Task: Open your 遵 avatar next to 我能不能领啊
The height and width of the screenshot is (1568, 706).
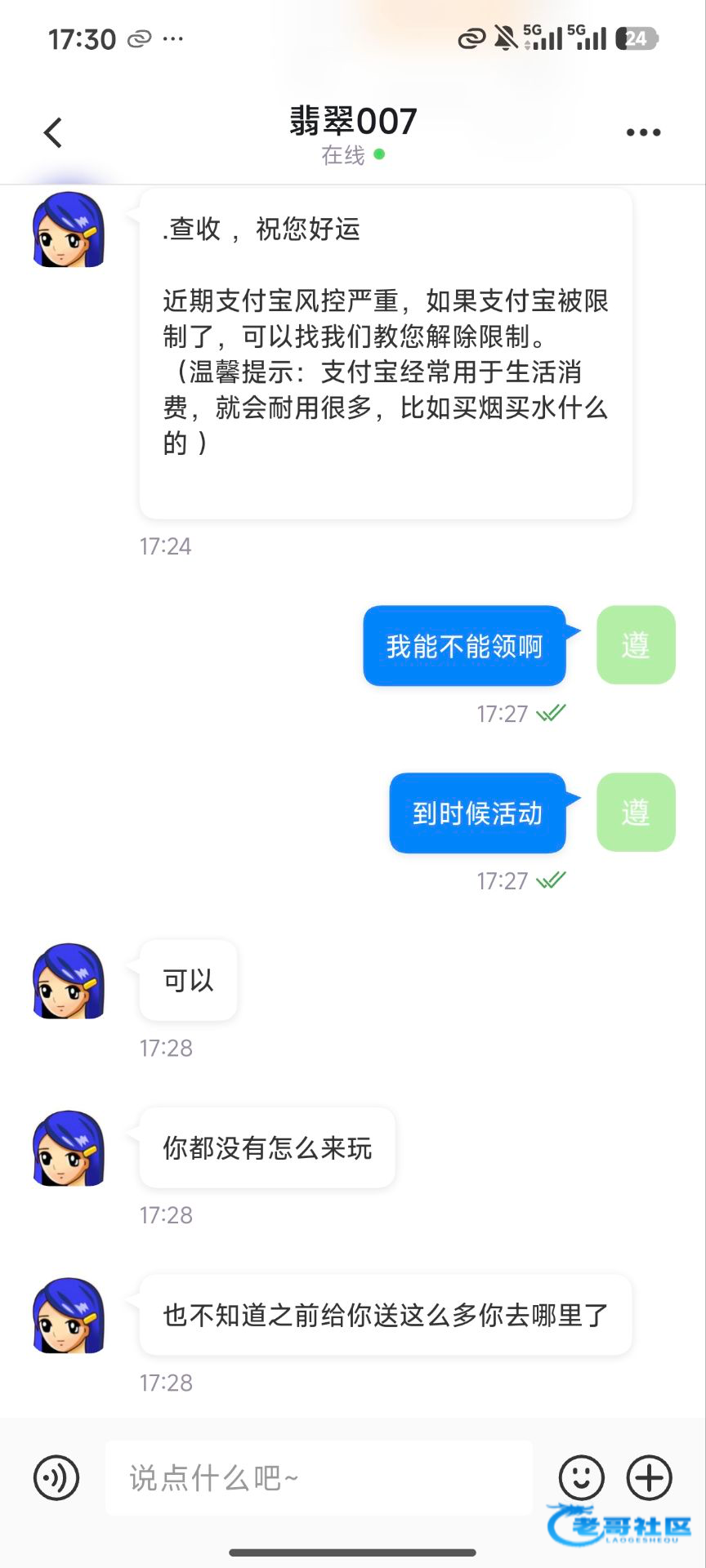Action: coord(636,645)
